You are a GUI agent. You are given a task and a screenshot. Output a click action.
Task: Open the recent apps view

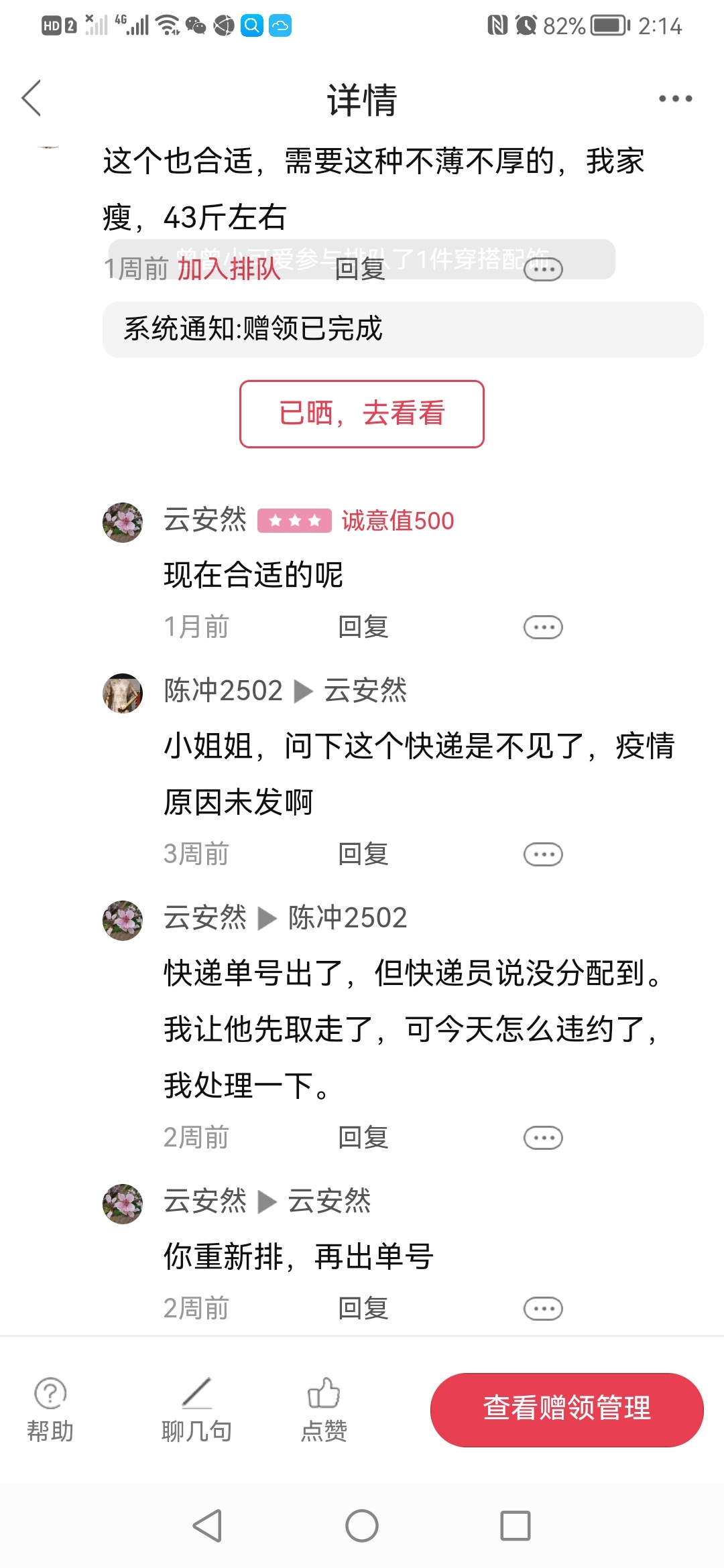[x=516, y=1526]
